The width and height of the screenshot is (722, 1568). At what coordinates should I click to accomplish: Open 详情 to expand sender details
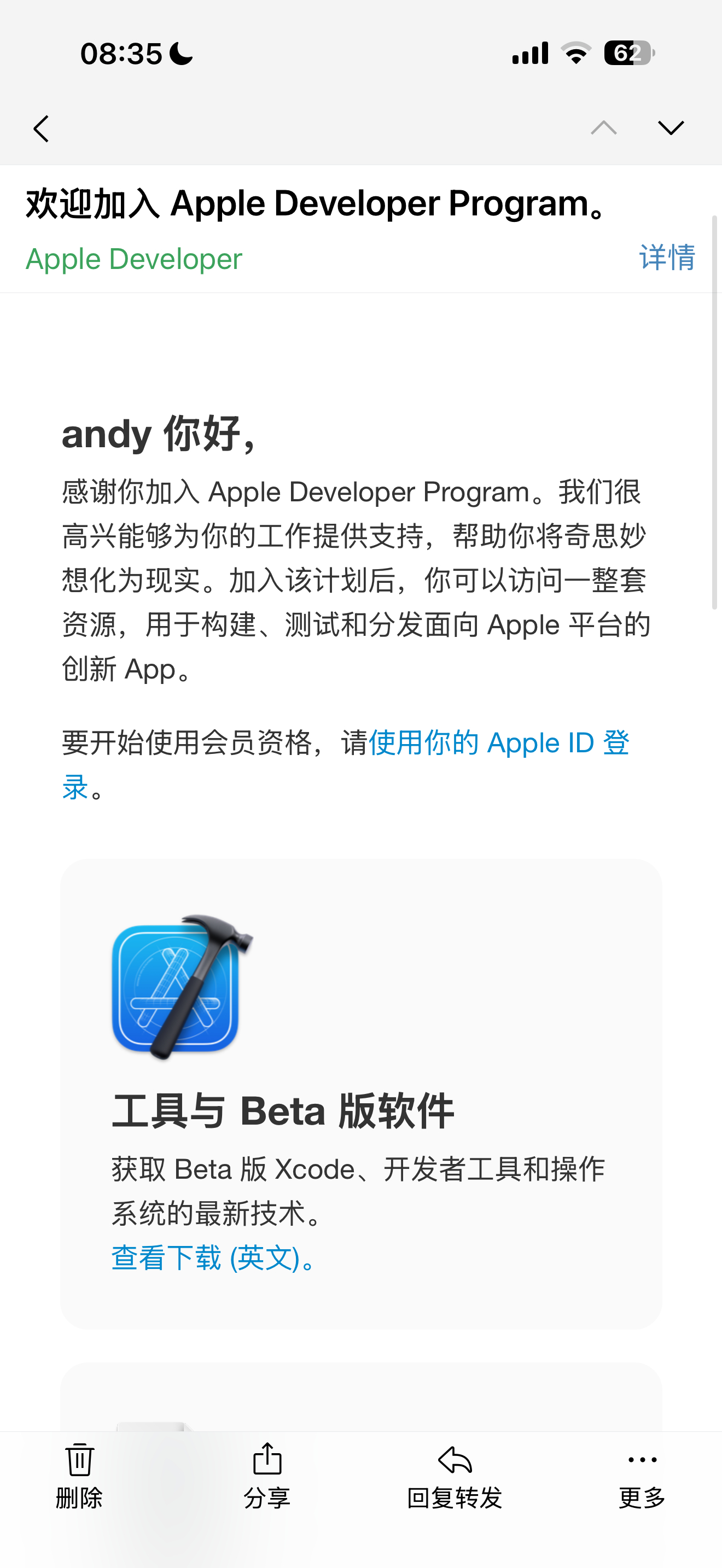[666, 259]
